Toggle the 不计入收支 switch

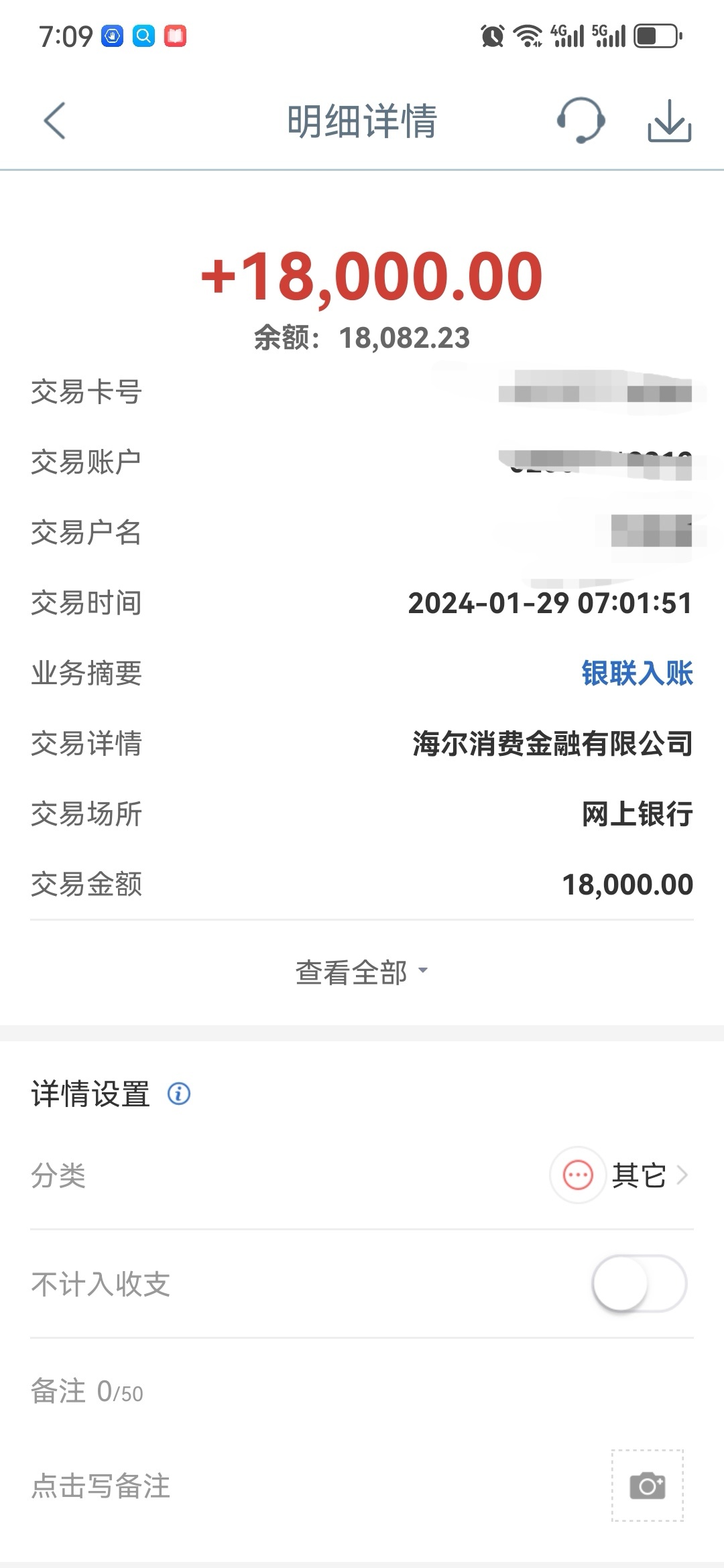639,1283
